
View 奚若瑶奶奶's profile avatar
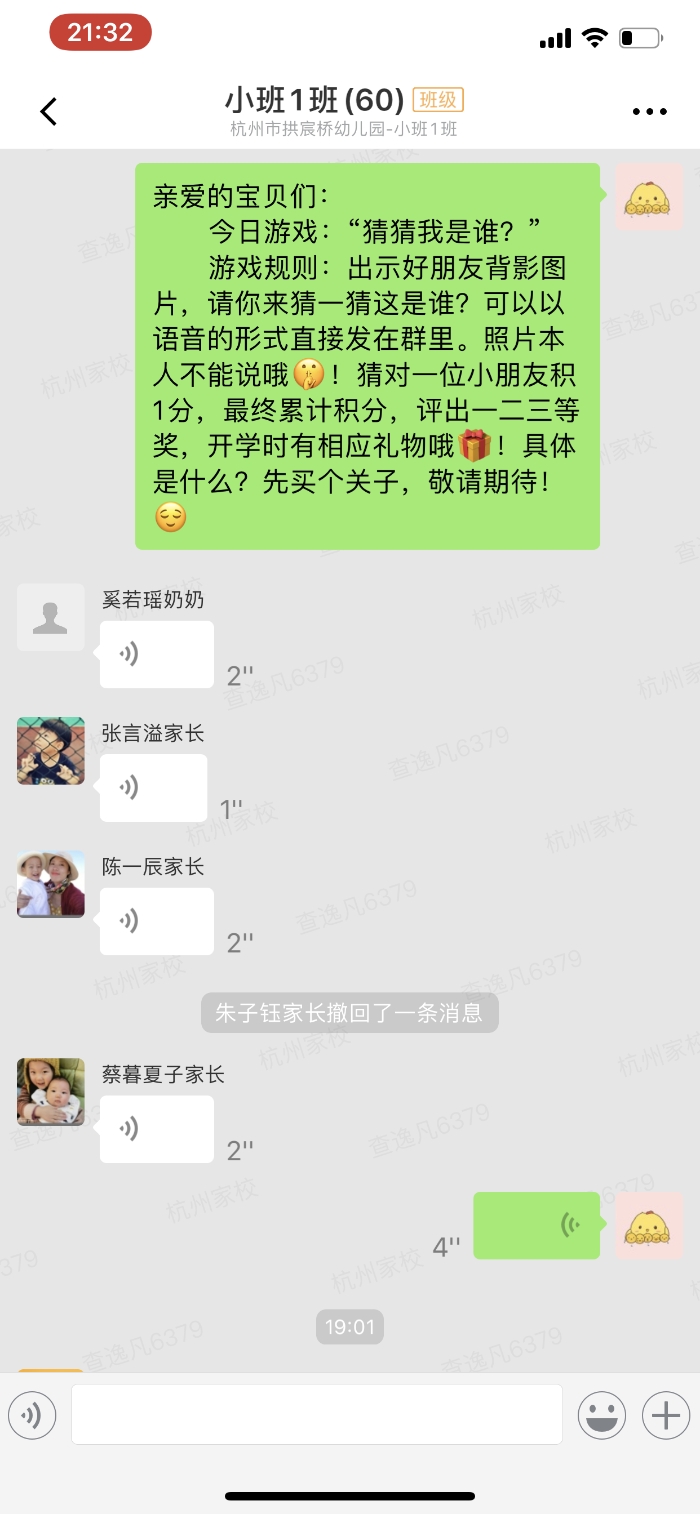pyautogui.click(x=51, y=618)
